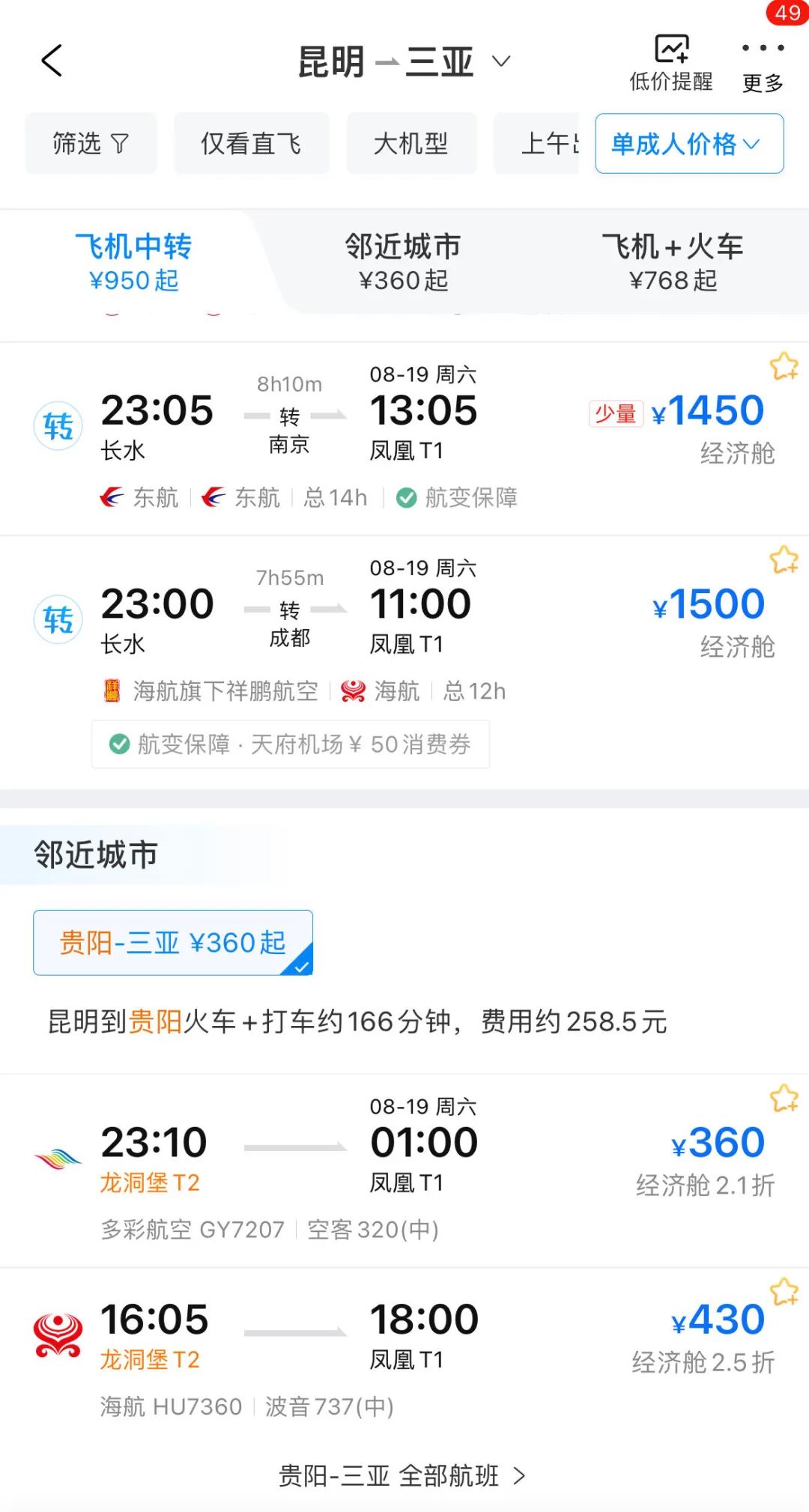The height and width of the screenshot is (1512, 809).
Task: Click the green 航变保障 check icon
Action: pyautogui.click(x=407, y=497)
